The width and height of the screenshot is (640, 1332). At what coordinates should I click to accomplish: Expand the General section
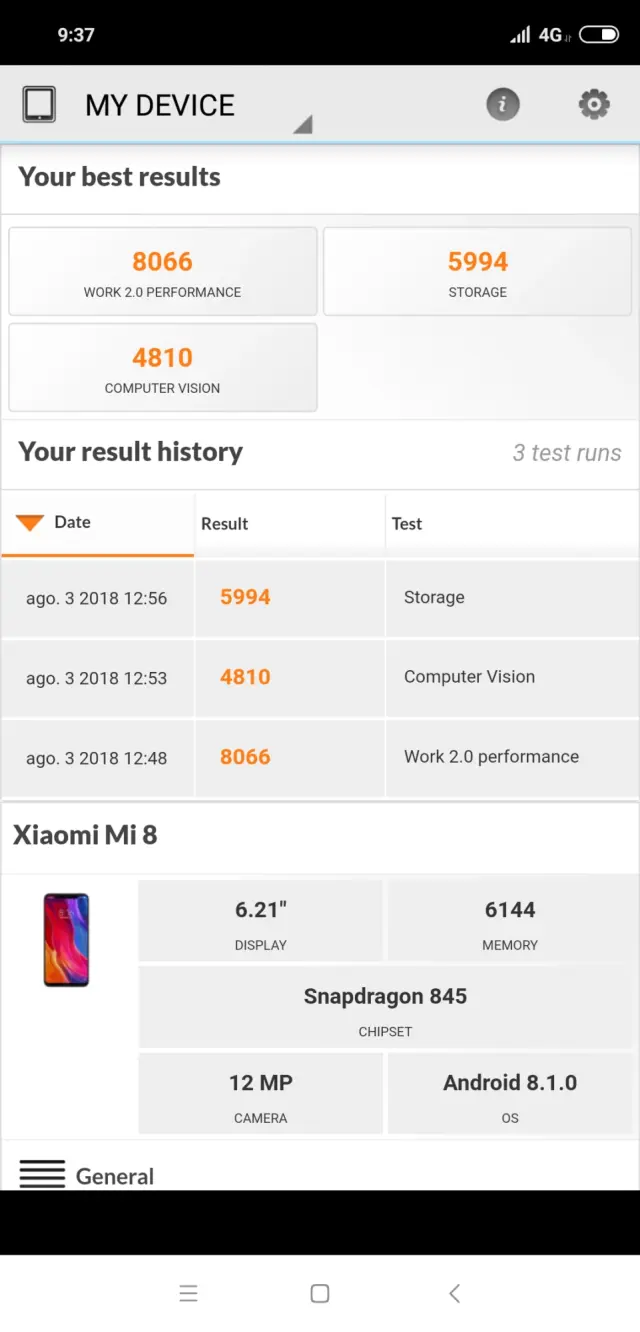click(88, 1175)
